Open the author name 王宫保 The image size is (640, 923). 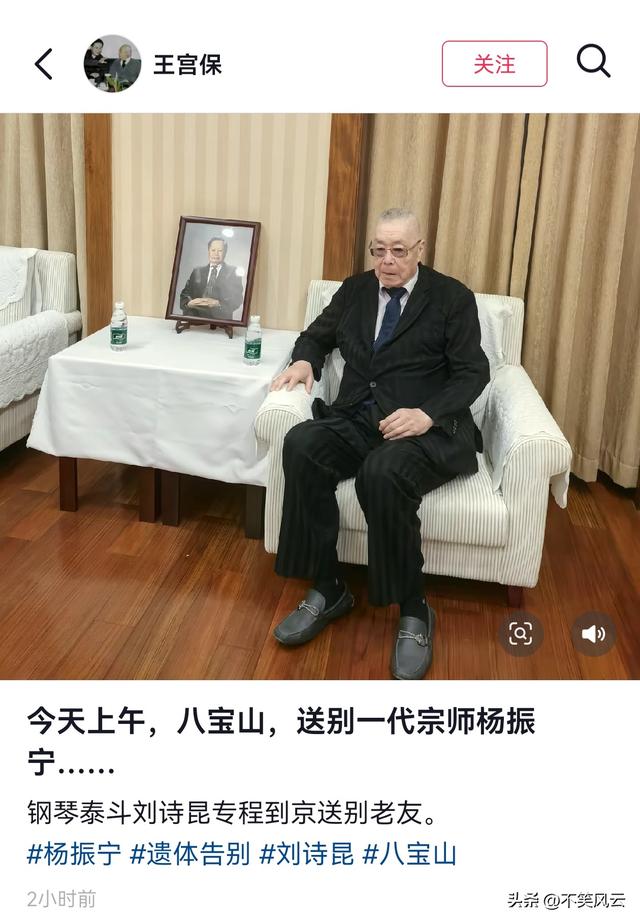(x=187, y=65)
